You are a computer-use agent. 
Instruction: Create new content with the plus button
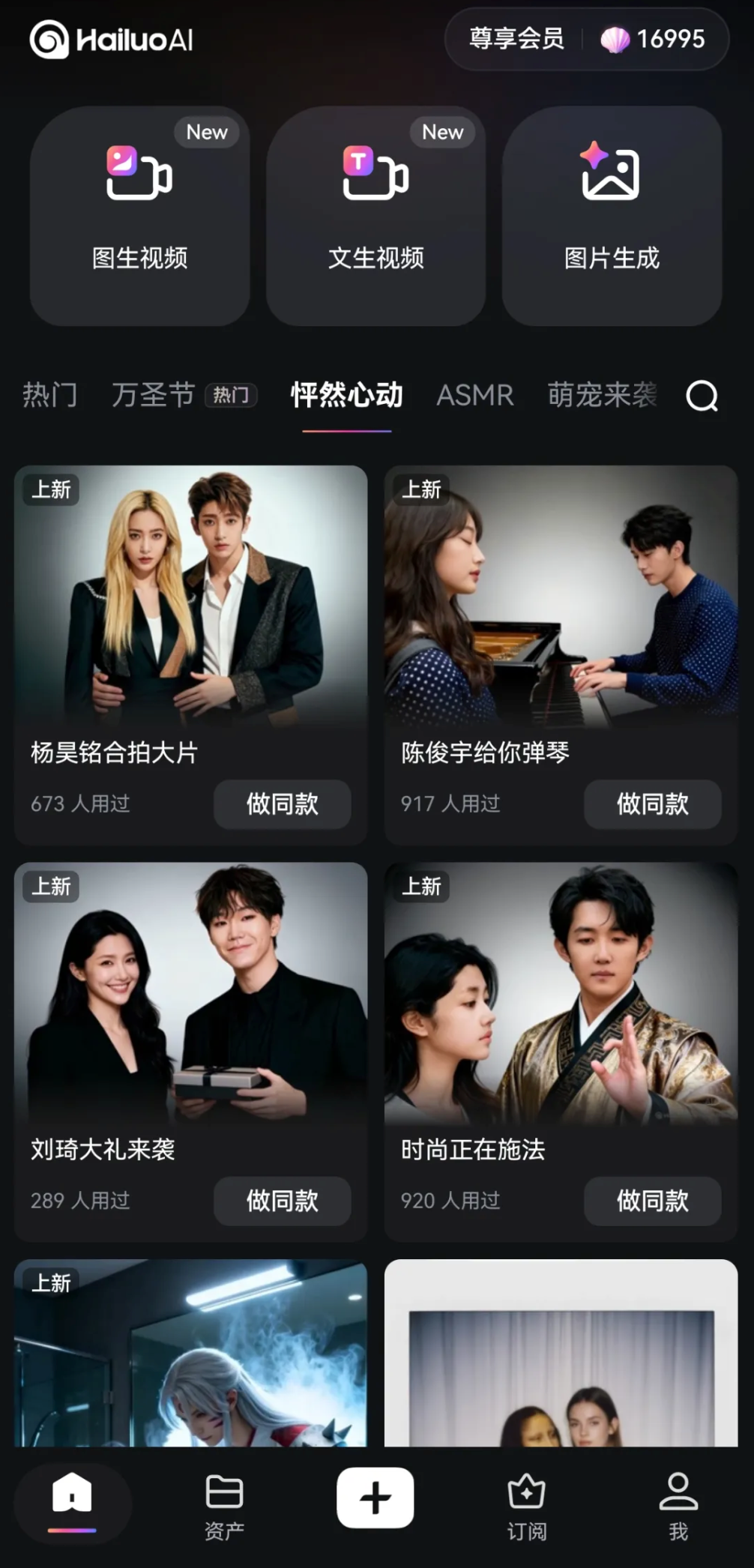coord(376,1498)
